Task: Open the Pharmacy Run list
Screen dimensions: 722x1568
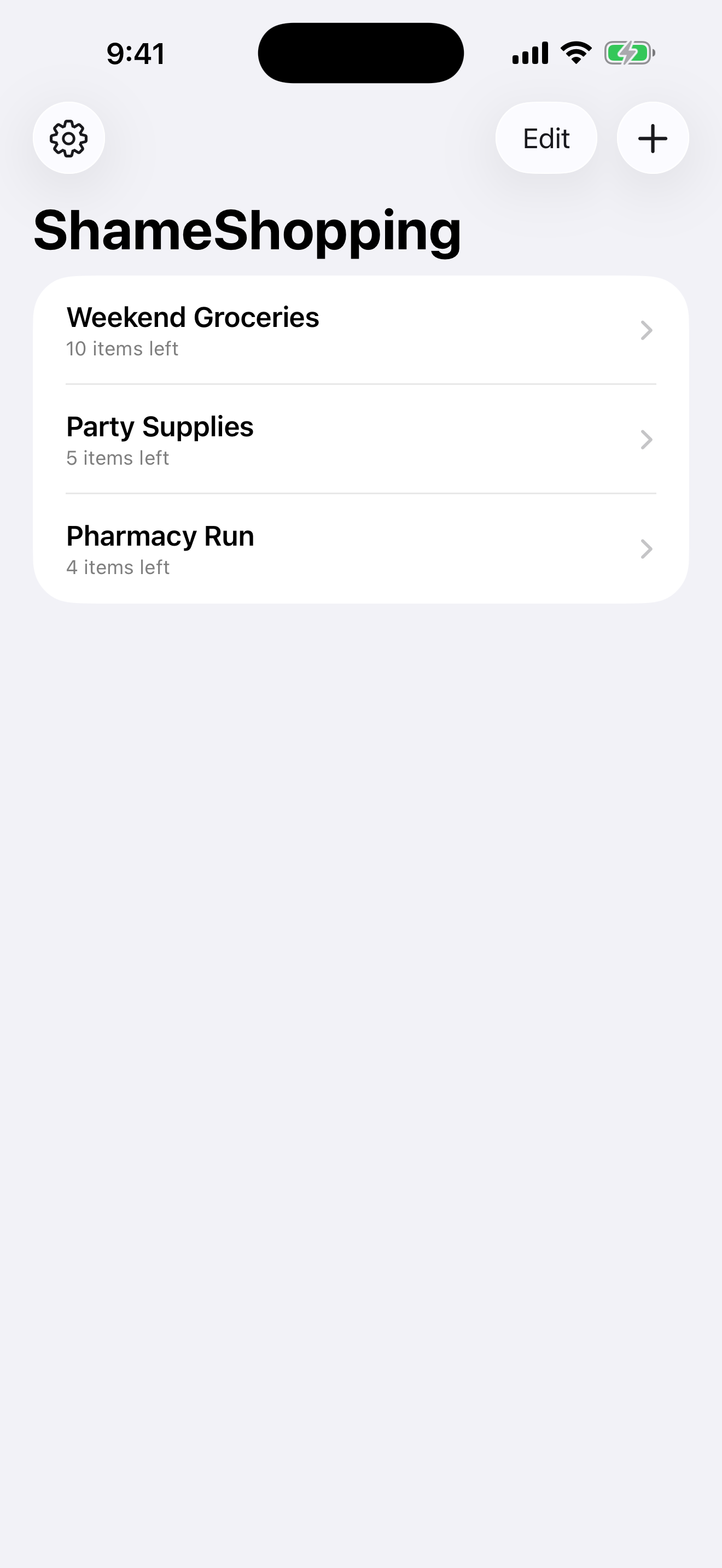Action: point(361,549)
